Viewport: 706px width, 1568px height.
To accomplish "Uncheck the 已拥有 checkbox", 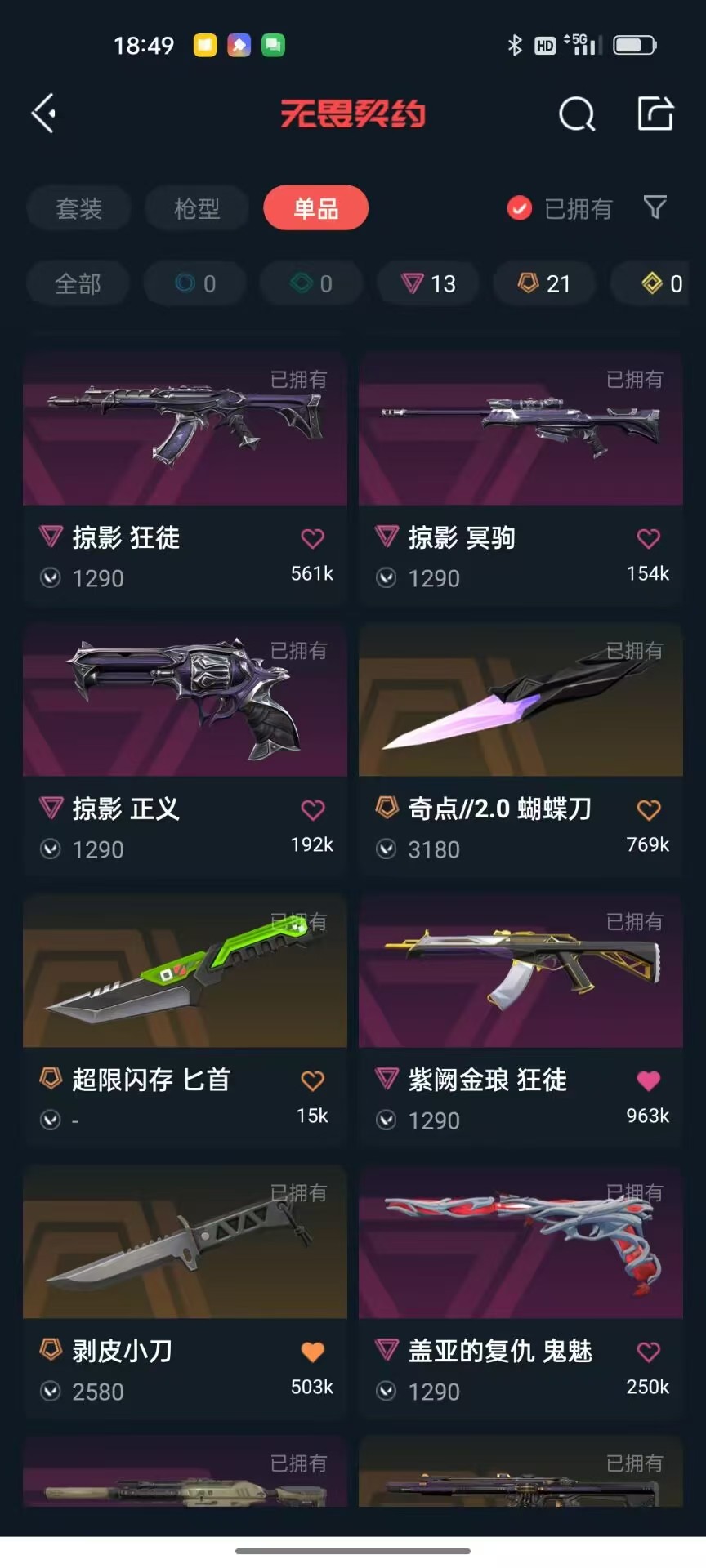I will (x=519, y=208).
